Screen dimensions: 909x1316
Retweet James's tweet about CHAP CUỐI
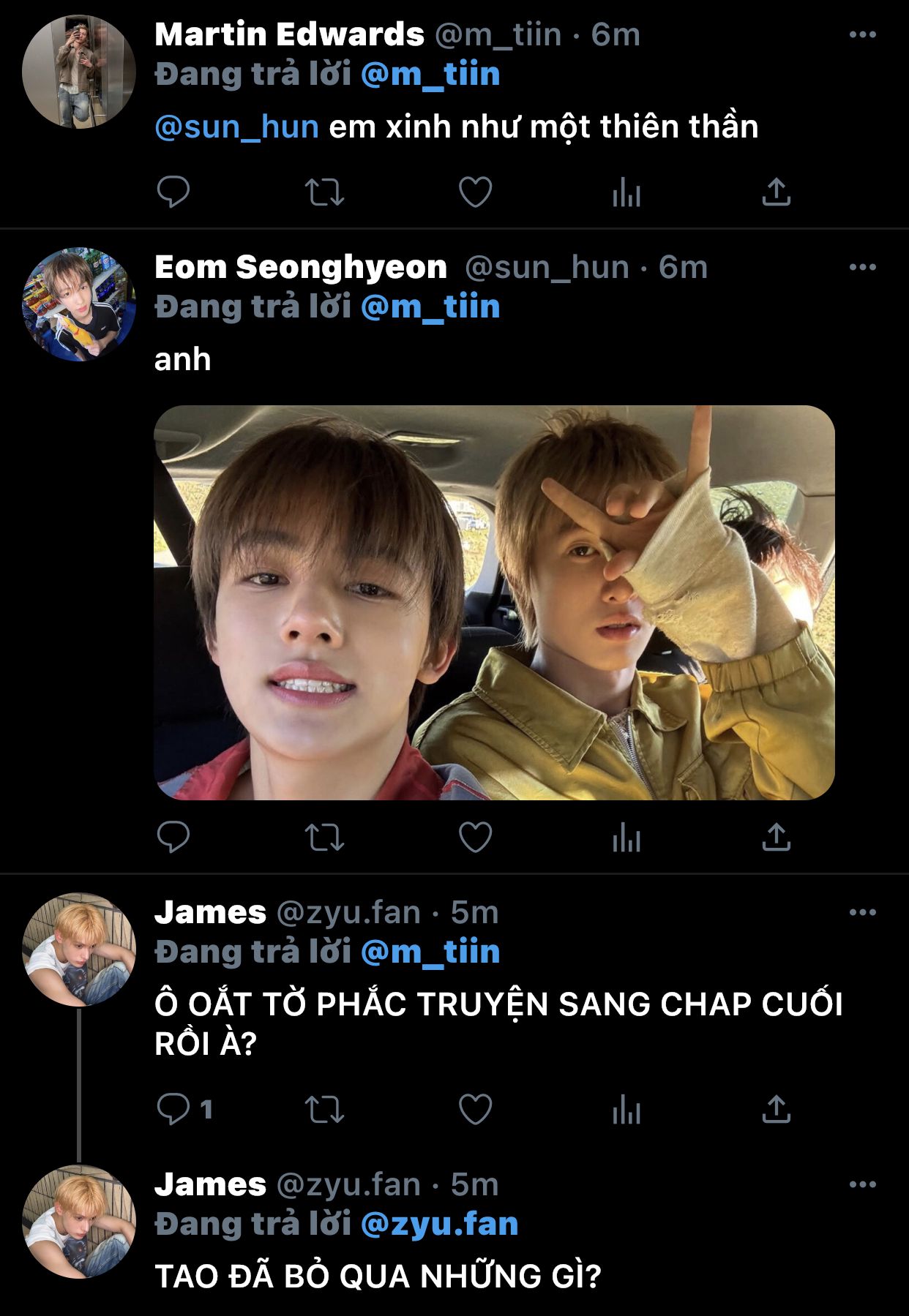(324, 1110)
